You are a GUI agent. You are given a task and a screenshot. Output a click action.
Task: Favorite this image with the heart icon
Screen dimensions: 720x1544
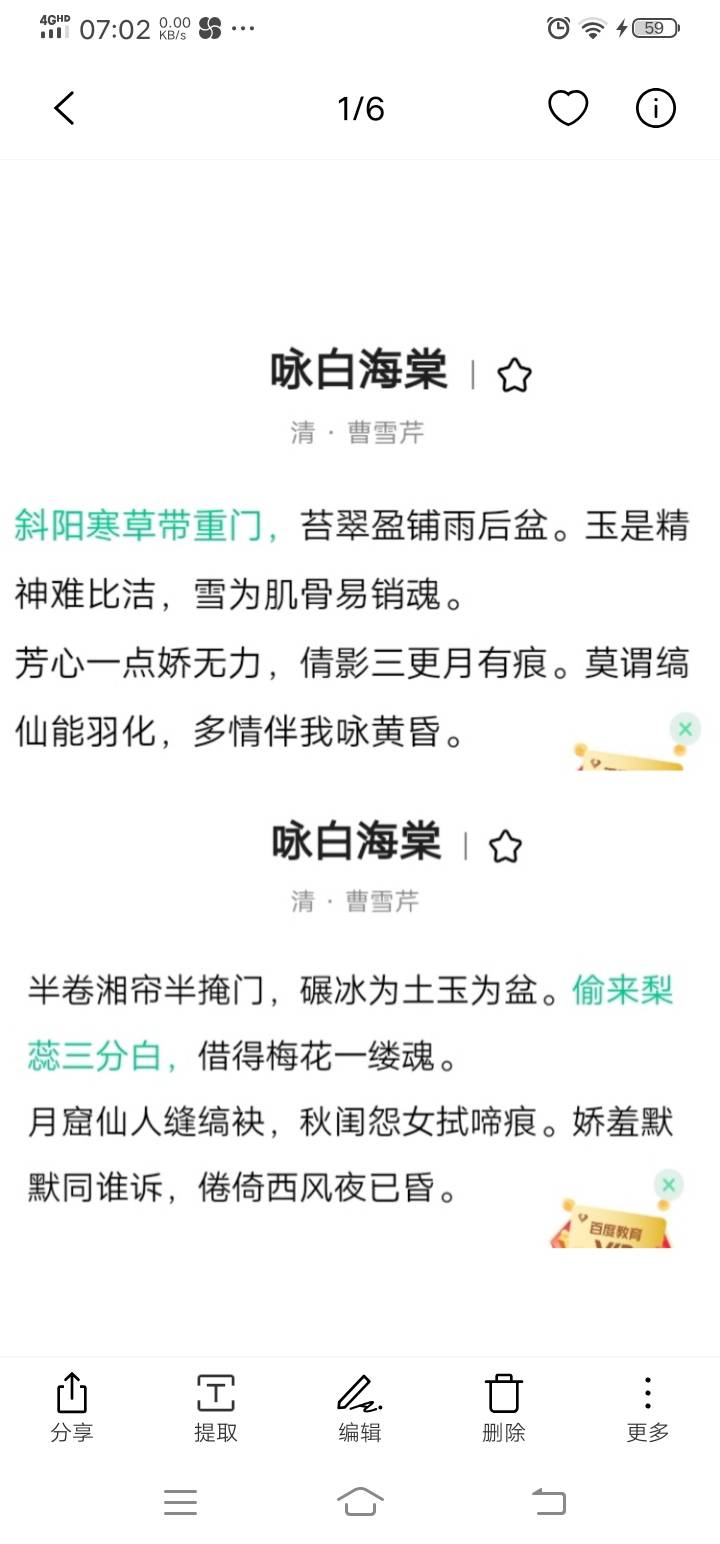(567, 108)
